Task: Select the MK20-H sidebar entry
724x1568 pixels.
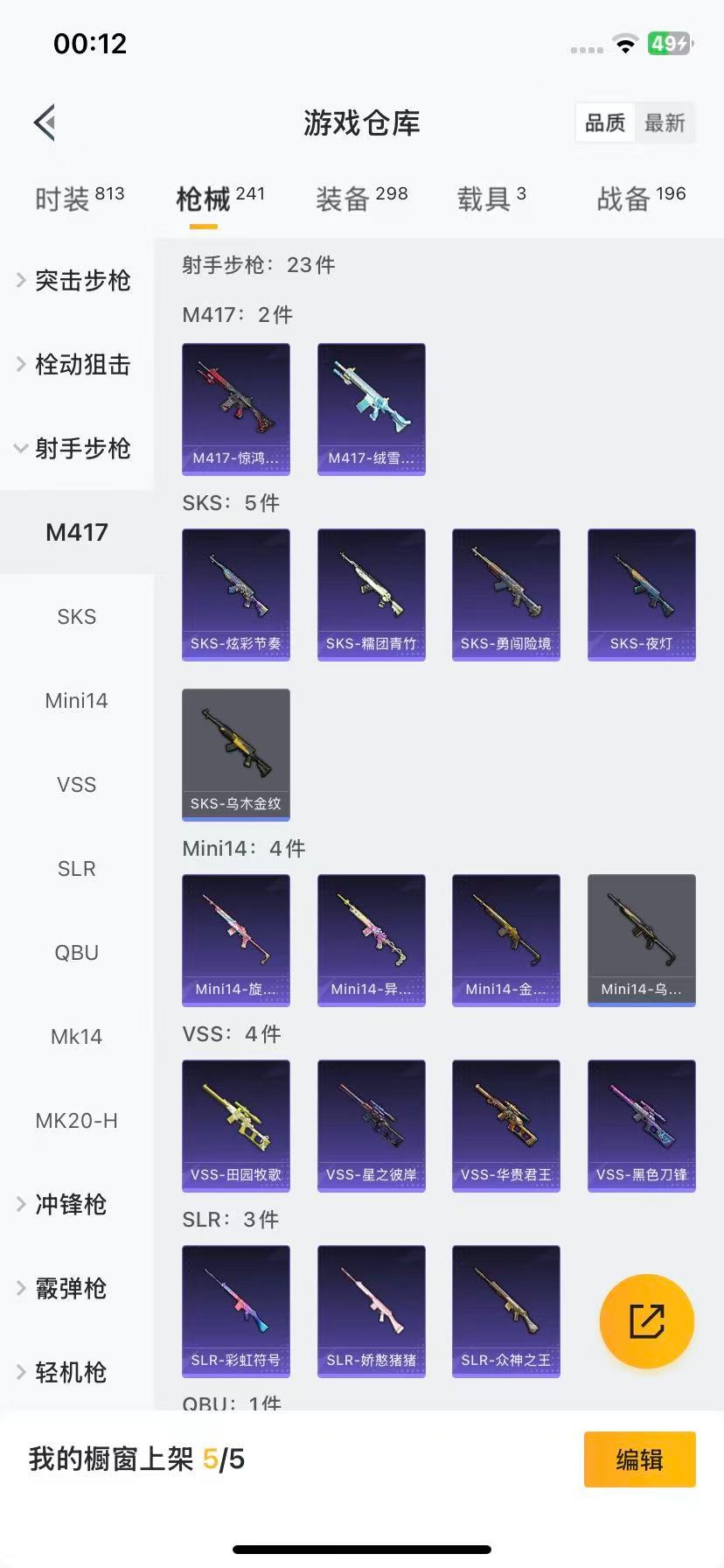Action: [x=76, y=1120]
